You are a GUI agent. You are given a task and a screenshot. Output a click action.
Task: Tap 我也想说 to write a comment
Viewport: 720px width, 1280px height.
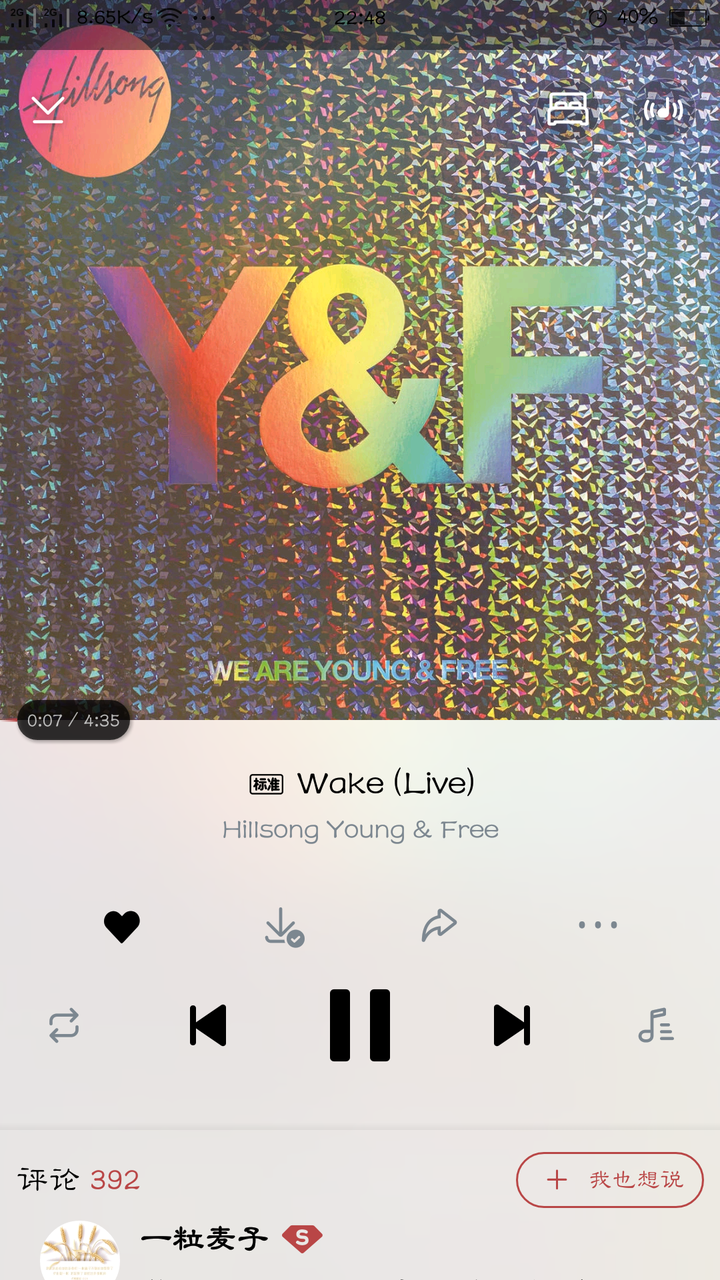(610, 1180)
